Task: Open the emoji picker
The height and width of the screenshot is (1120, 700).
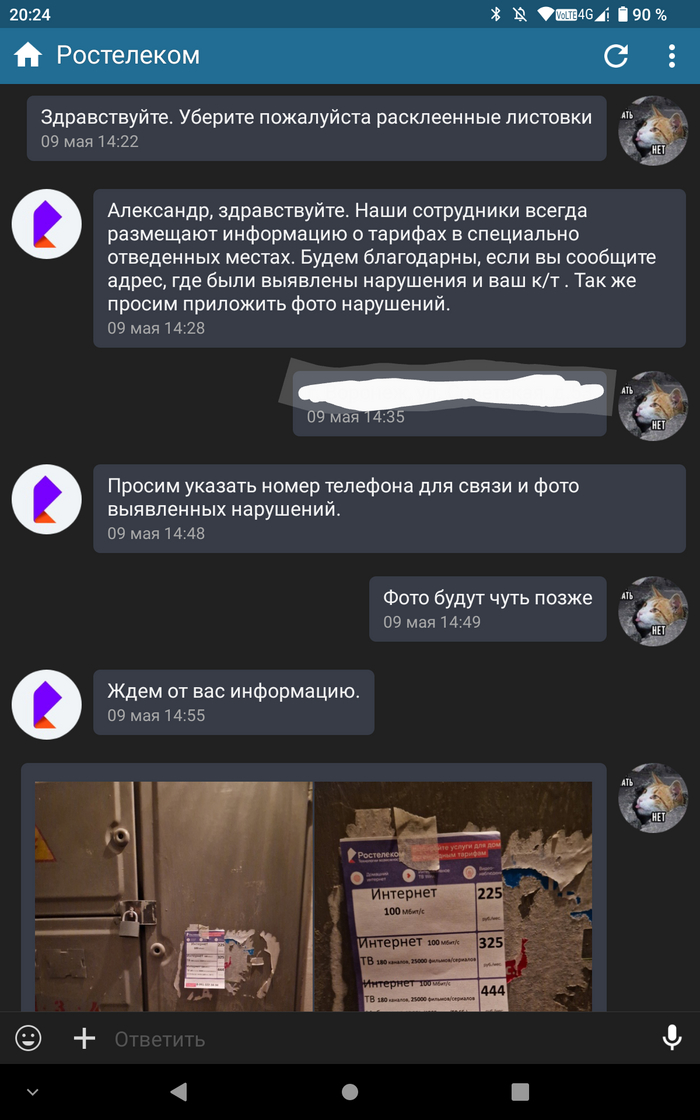Action: pyautogui.click(x=28, y=1038)
